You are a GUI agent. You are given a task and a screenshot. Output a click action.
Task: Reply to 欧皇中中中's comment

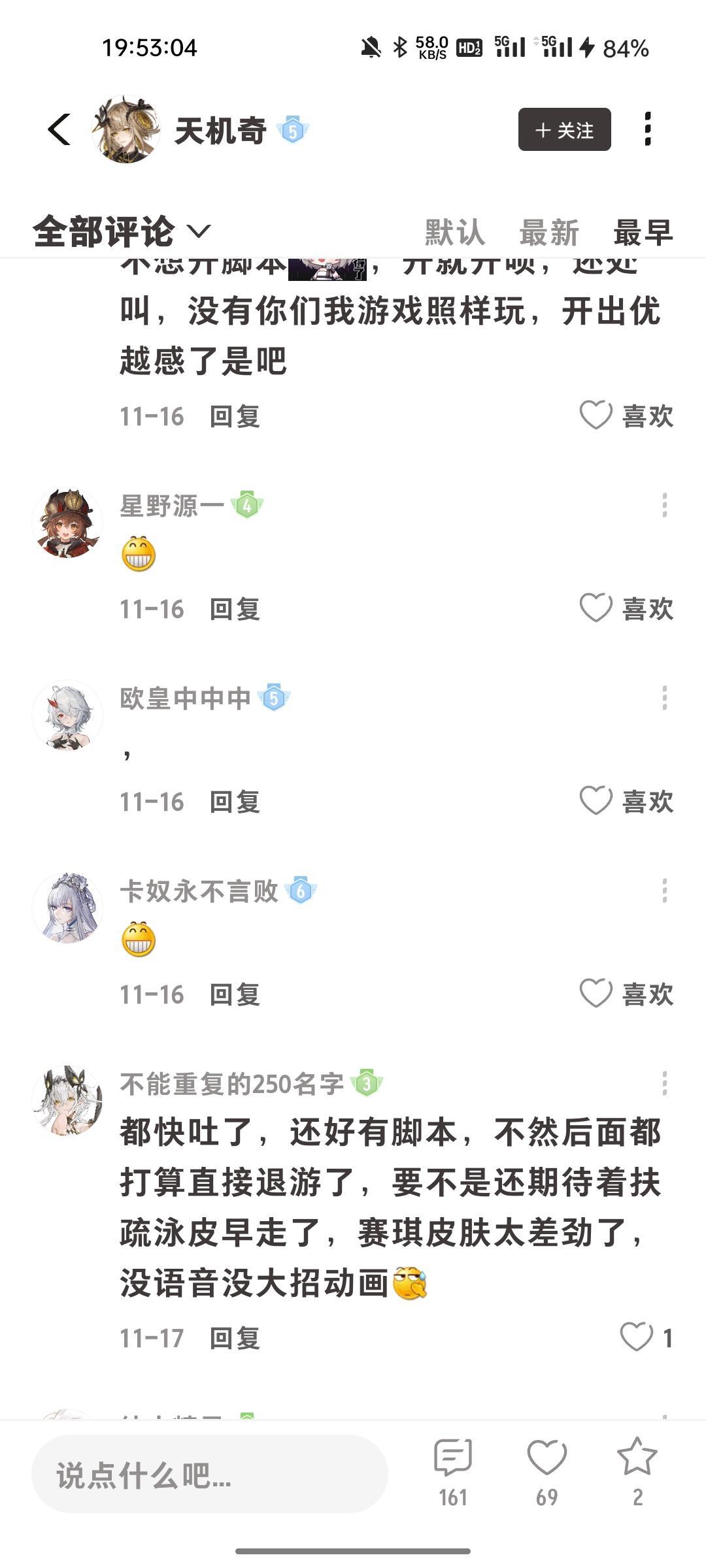235,802
